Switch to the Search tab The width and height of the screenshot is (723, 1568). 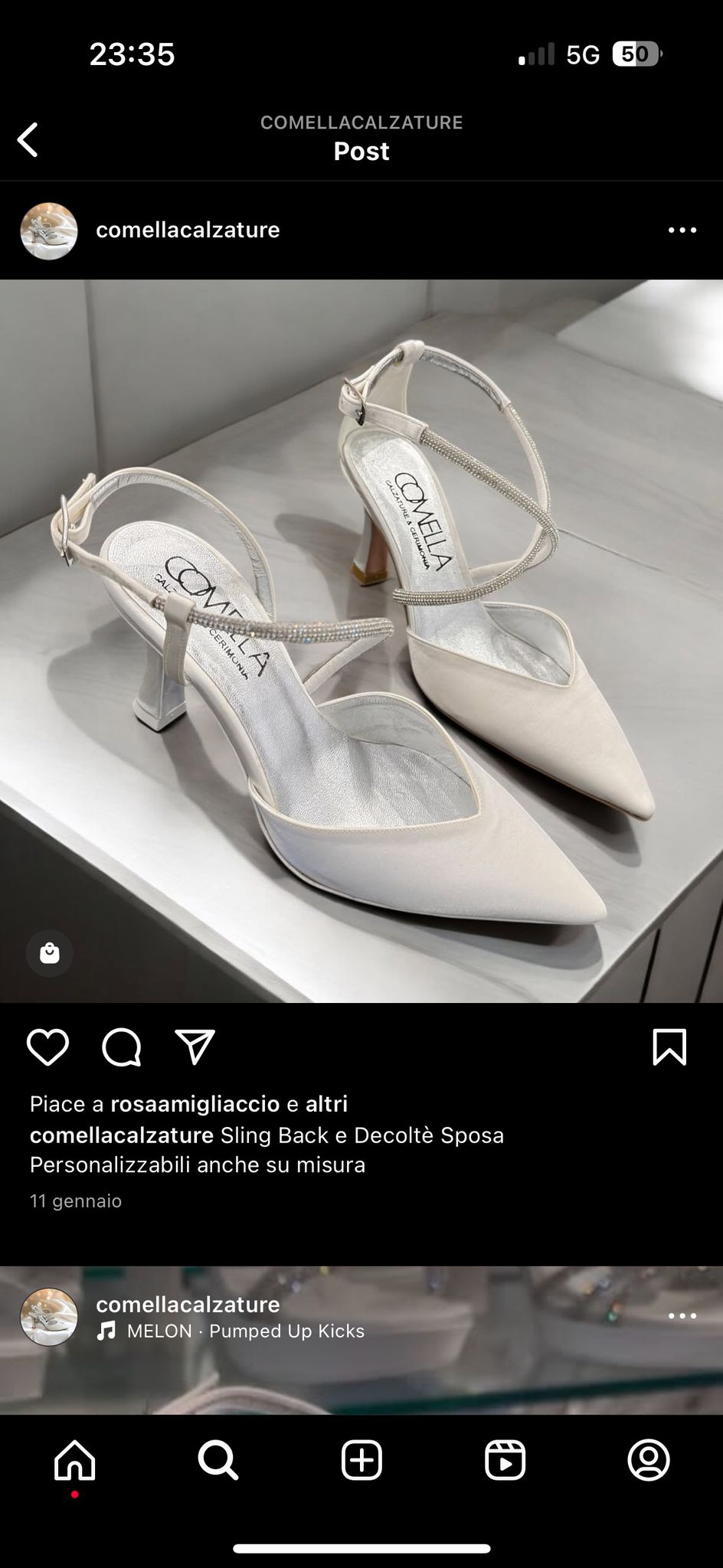(x=218, y=1461)
